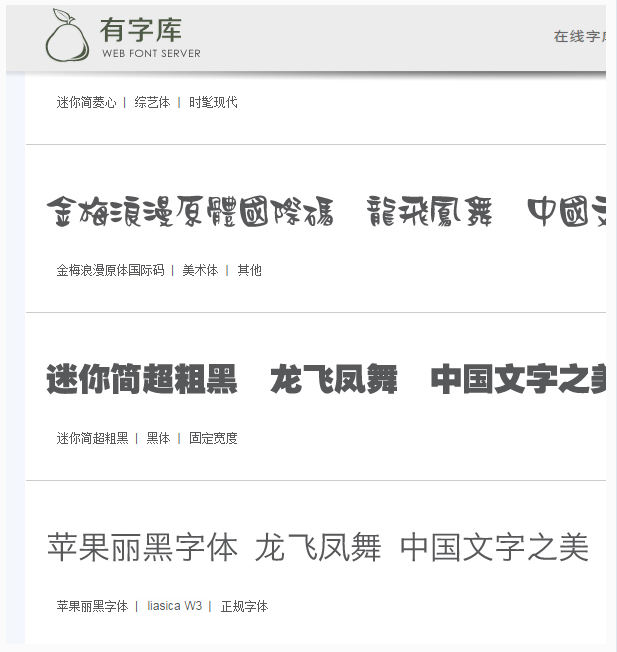Filter by 综艺体 category
The image size is (617, 652).
click(x=152, y=102)
